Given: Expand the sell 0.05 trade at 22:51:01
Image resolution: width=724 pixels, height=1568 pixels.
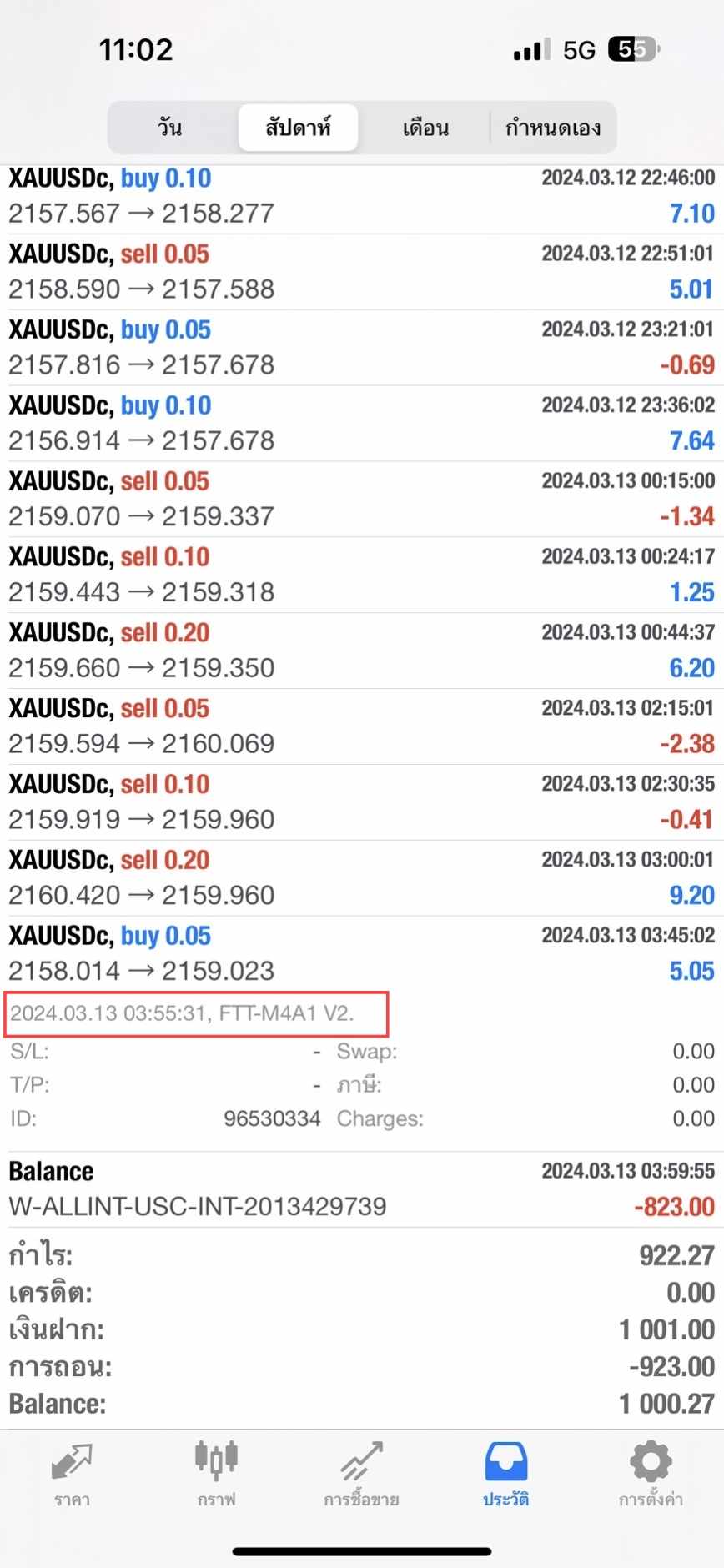Looking at the screenshot, I should coord(362,272).
